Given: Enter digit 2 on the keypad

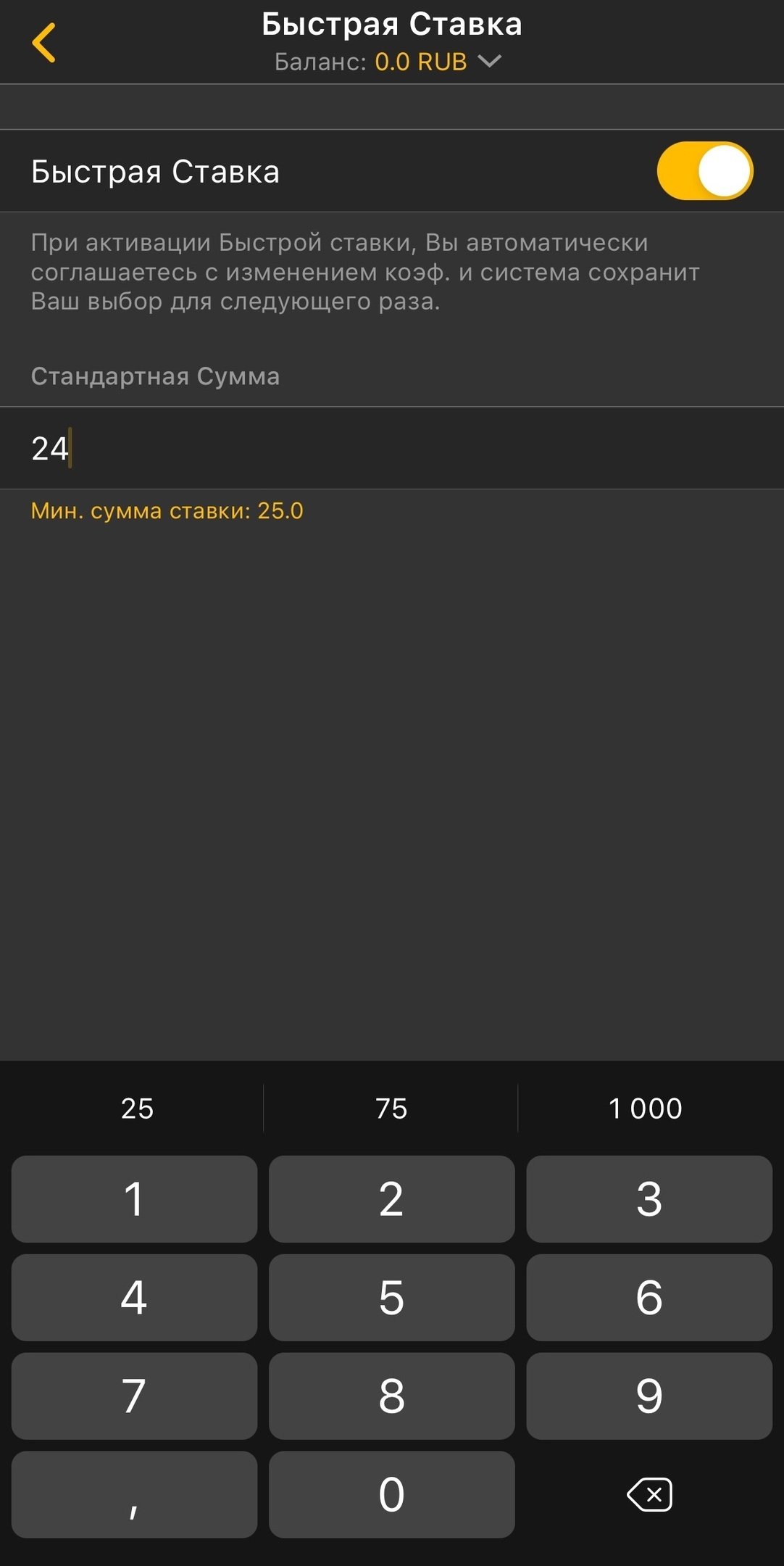Looking at the screenshot, I should coord(391,1199).
